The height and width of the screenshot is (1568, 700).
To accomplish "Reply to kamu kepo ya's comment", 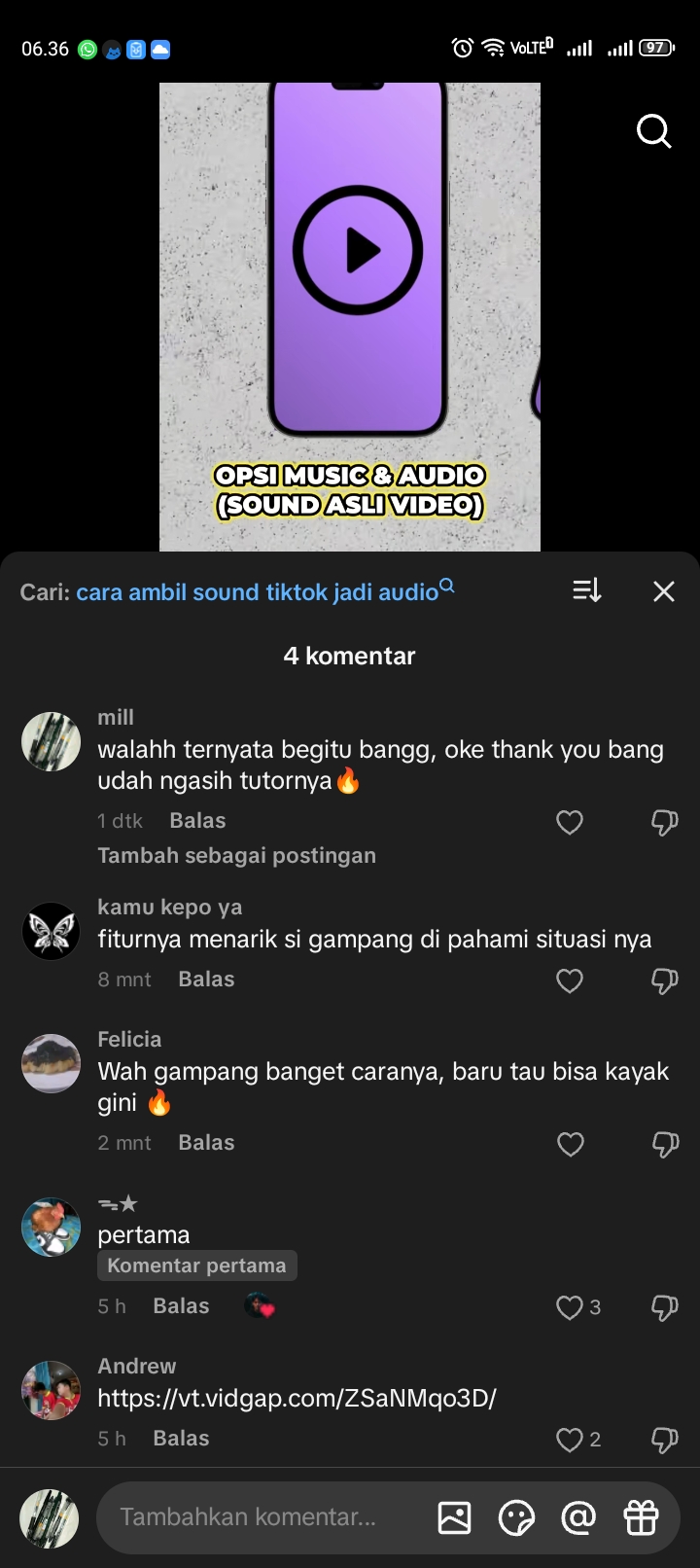I will (x=206, y=980).
